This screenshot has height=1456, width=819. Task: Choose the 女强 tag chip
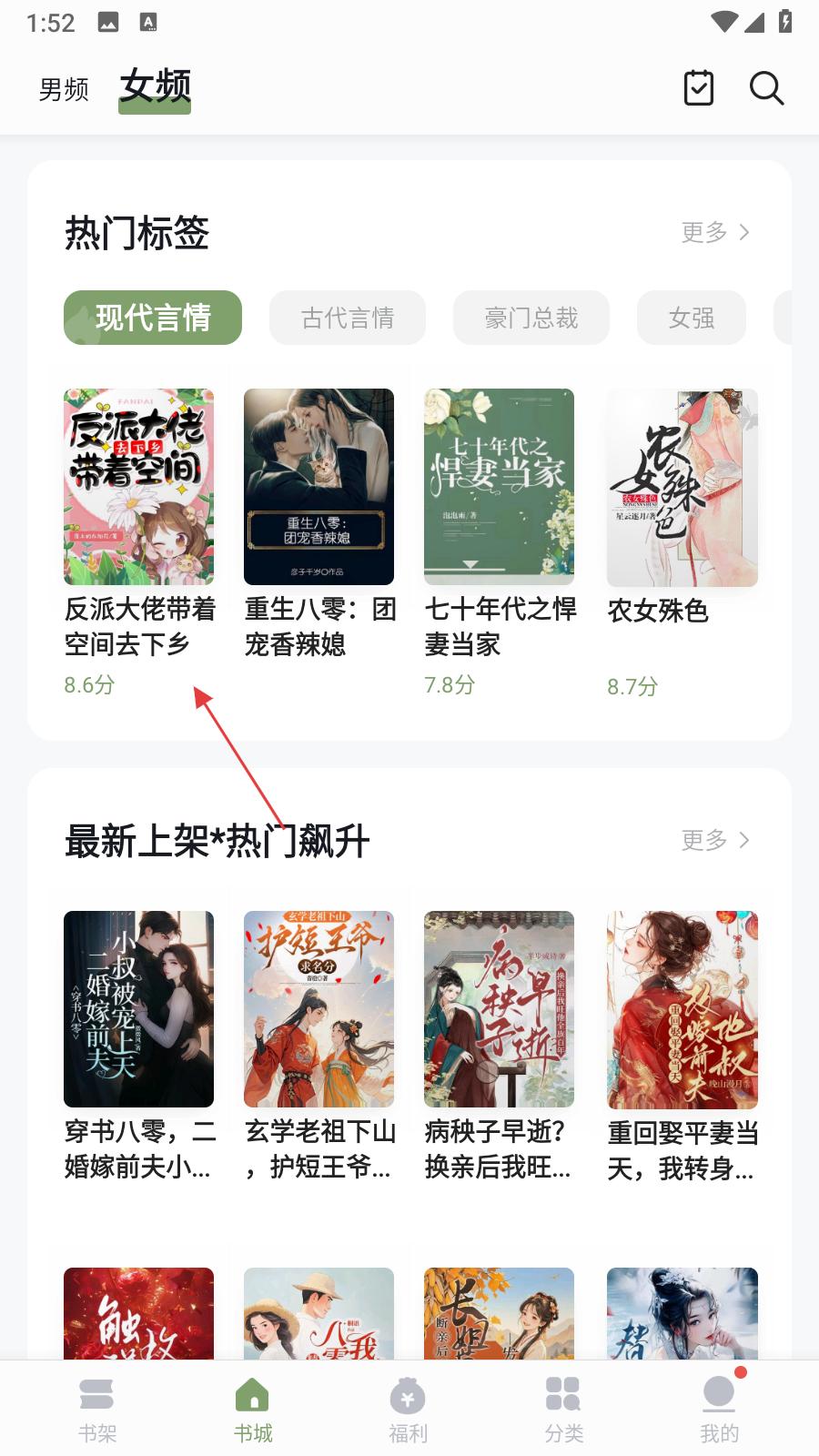pyautogui.click(x=692, y=318)
